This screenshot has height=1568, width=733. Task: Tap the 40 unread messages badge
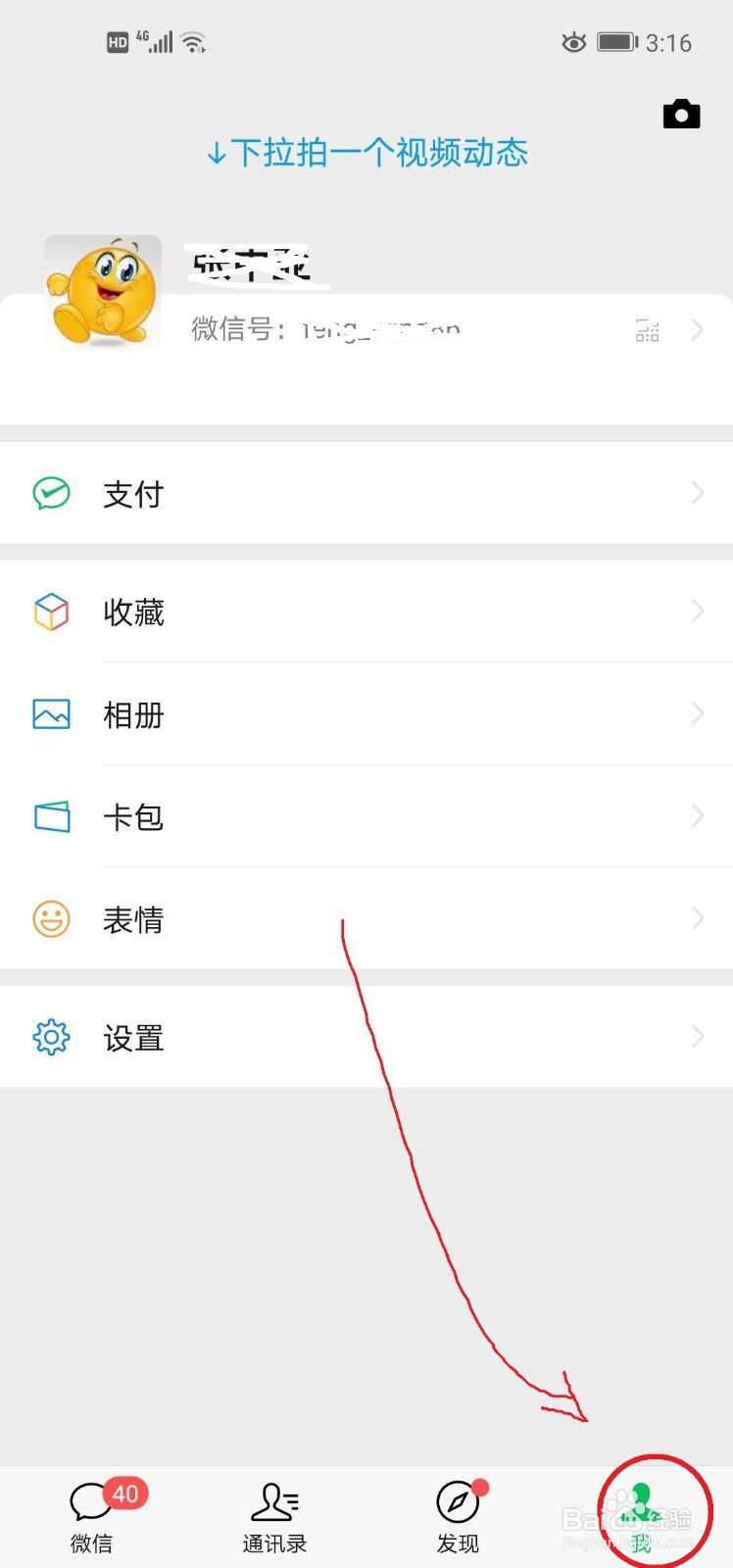(x=125, y=1494)
